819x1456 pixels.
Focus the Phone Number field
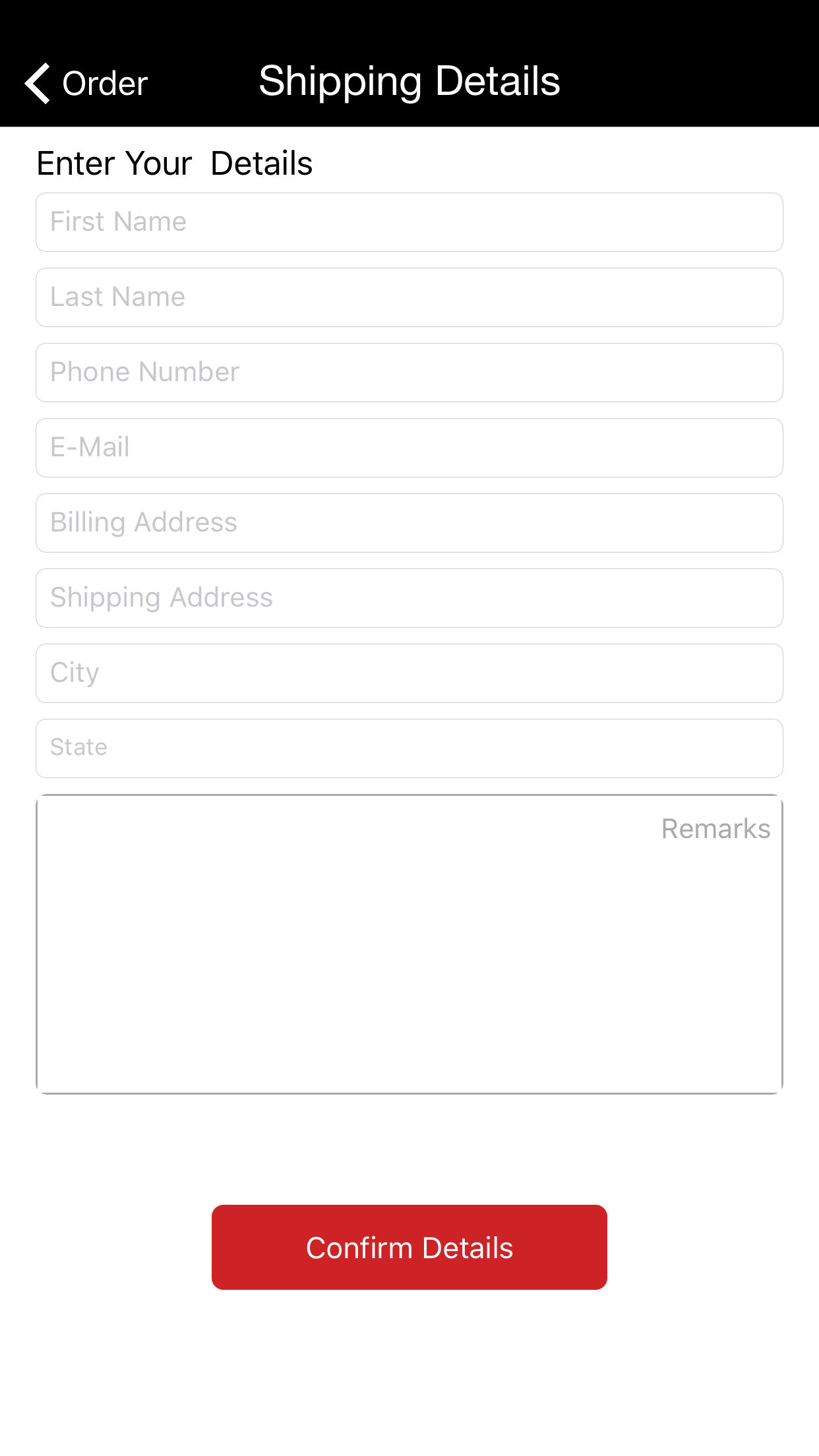click(x=409, y=373)
